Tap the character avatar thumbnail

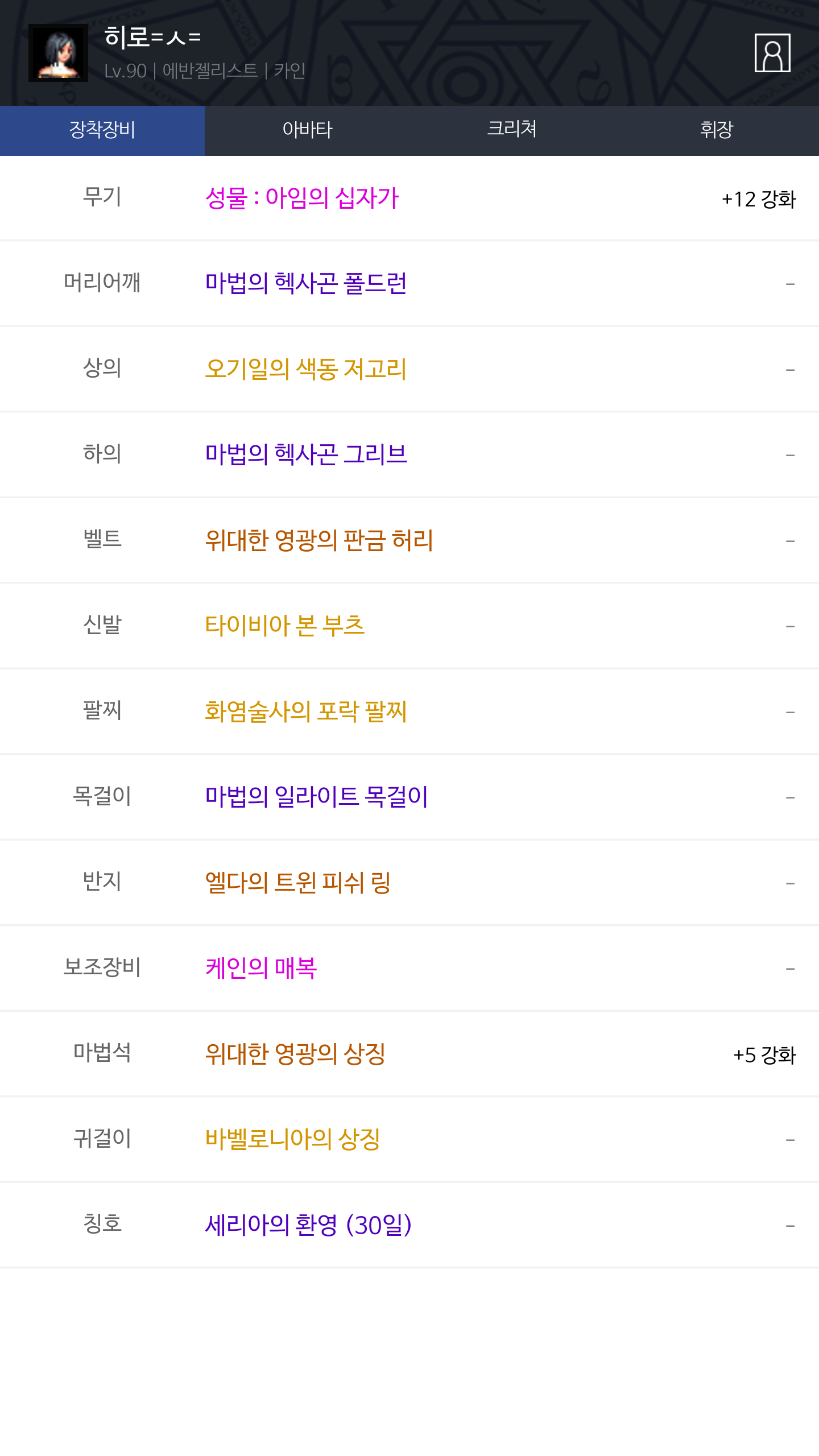(x=58, y=53)
